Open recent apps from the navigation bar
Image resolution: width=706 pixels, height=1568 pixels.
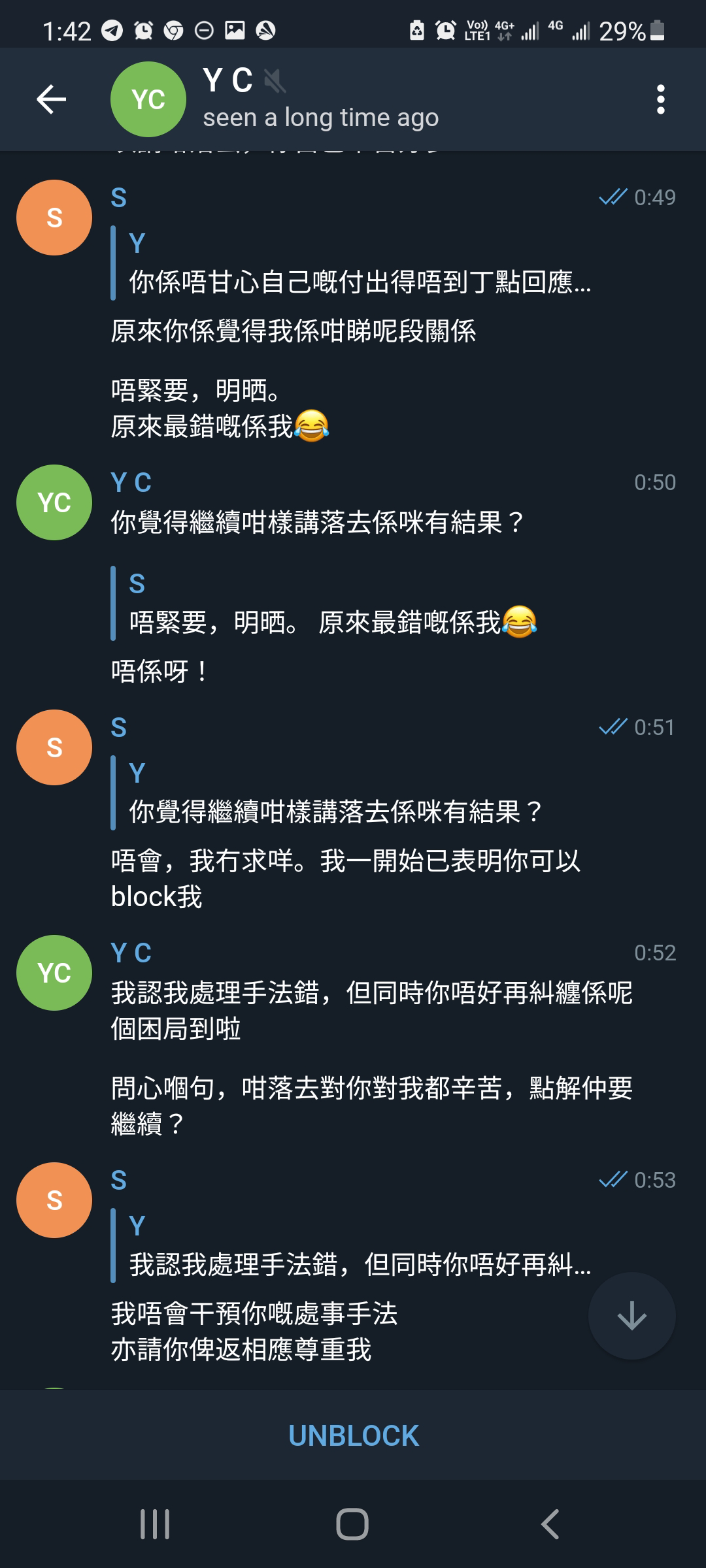[x=155, y=1524]
